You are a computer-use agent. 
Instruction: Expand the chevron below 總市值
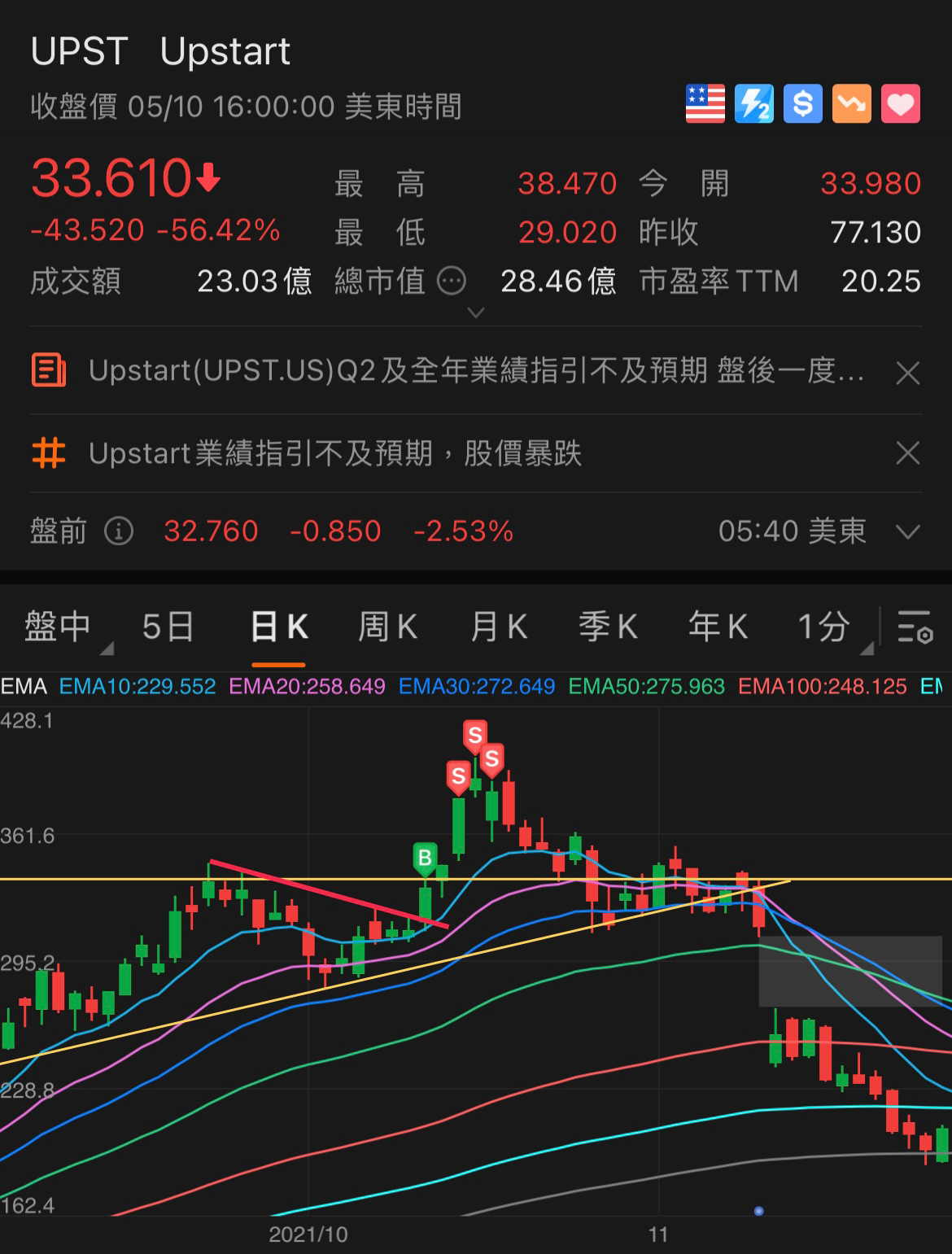[x=476, y=313]
